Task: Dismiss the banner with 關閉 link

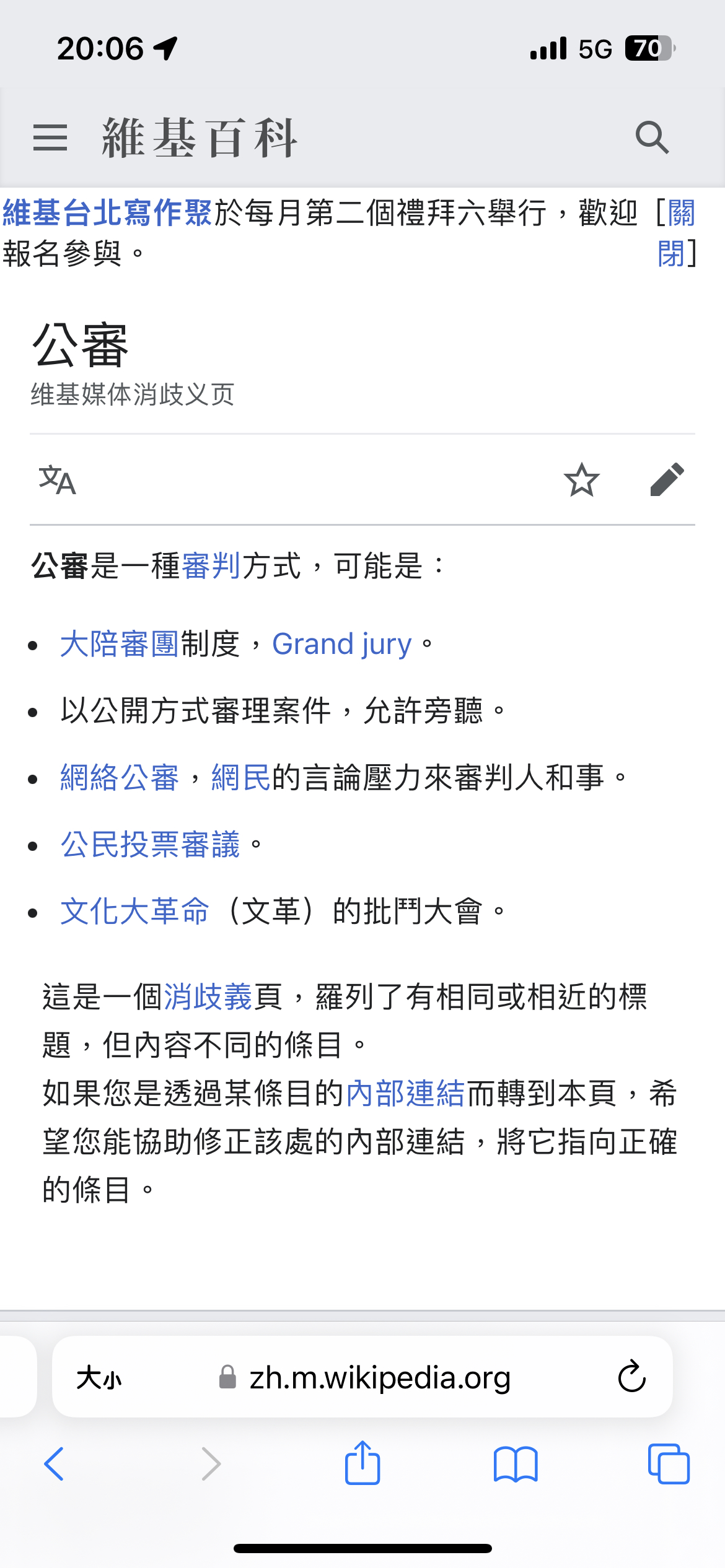Action: [x=676, y=233]
